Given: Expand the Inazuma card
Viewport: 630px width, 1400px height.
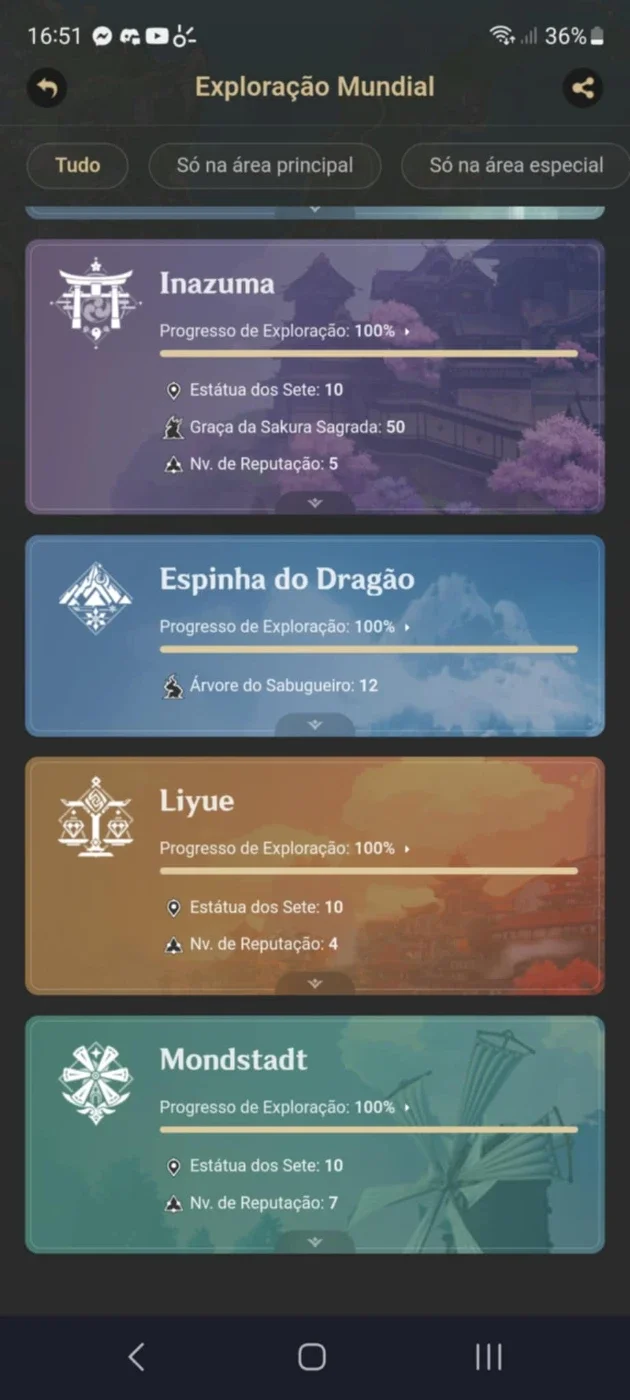Looking at the screenshot, I should 315,503.
